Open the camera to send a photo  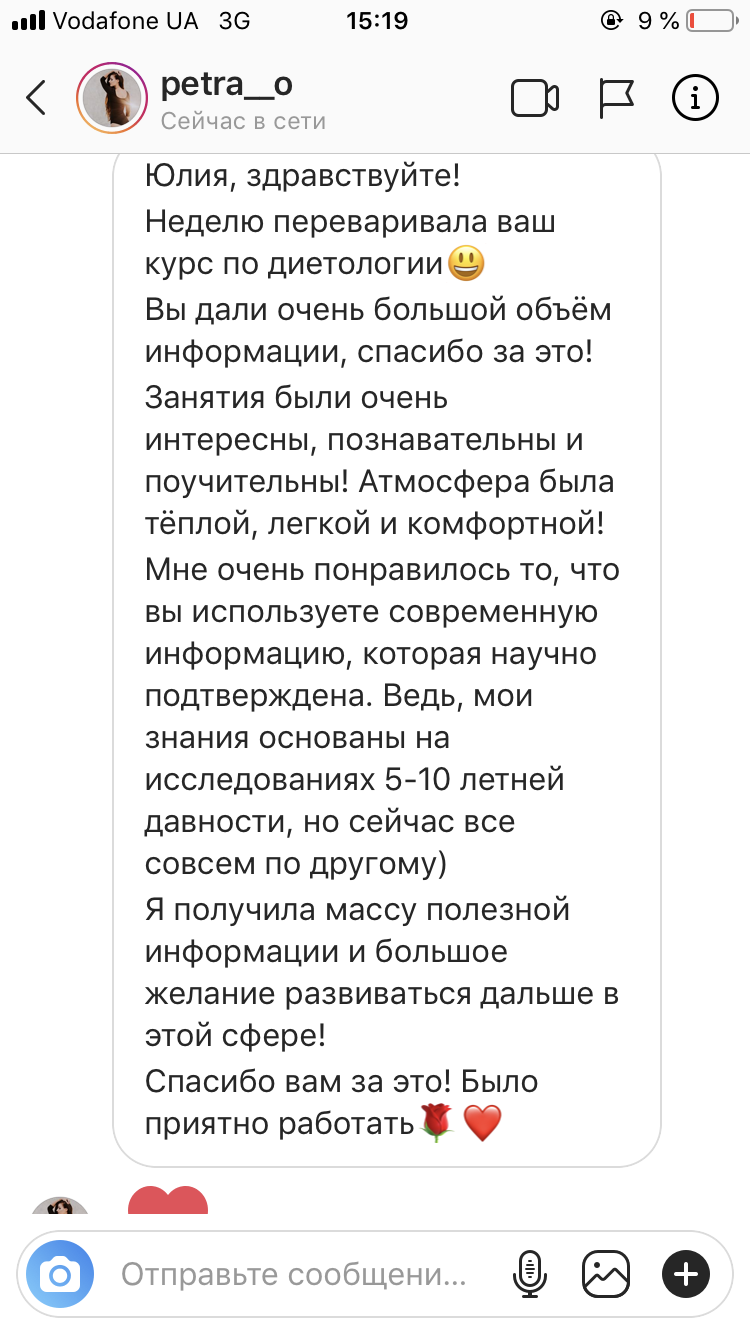60,1274
